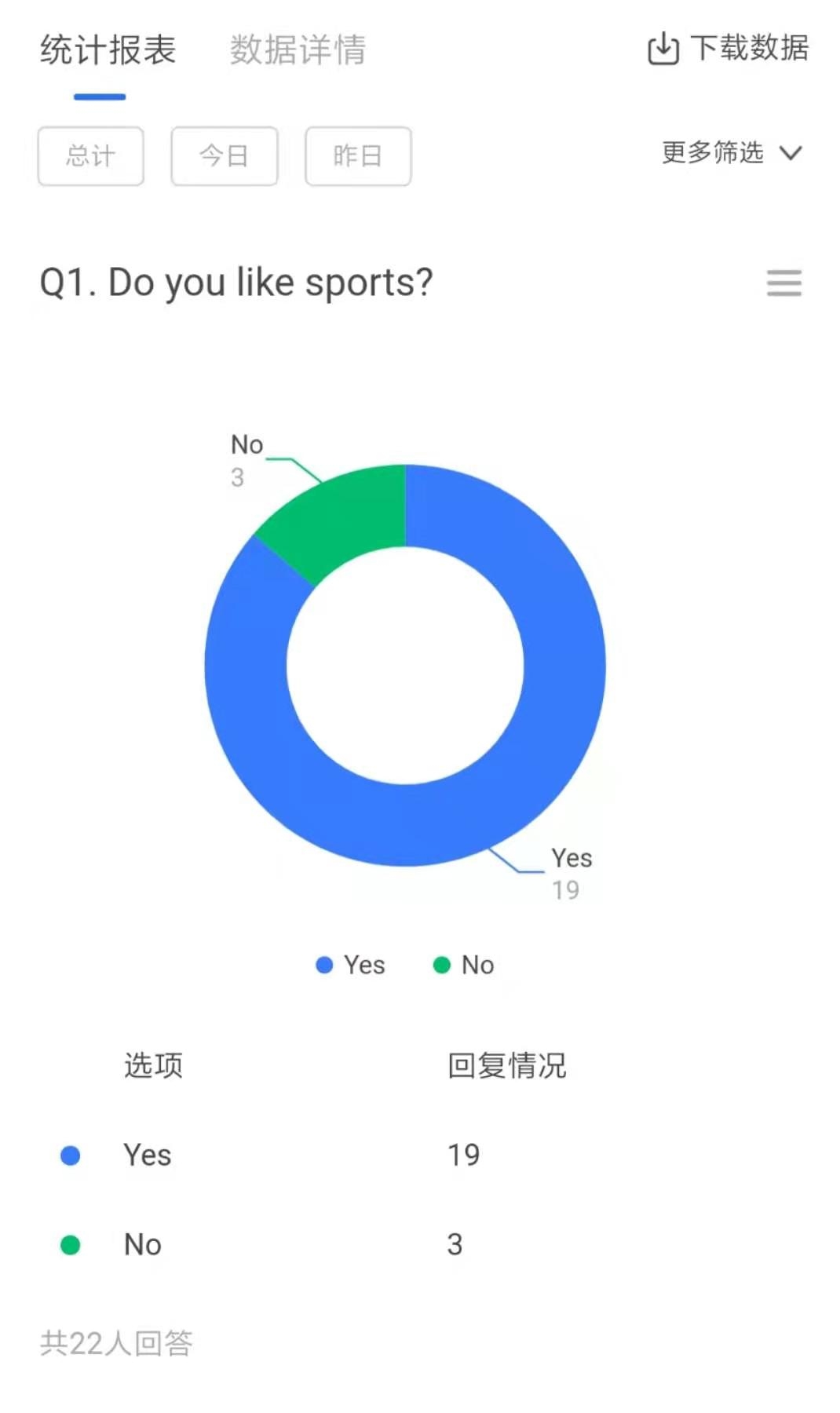The image size is (840, 1413).
Task: Toggle the Yes legend item
Action: (x=350, y=965)
